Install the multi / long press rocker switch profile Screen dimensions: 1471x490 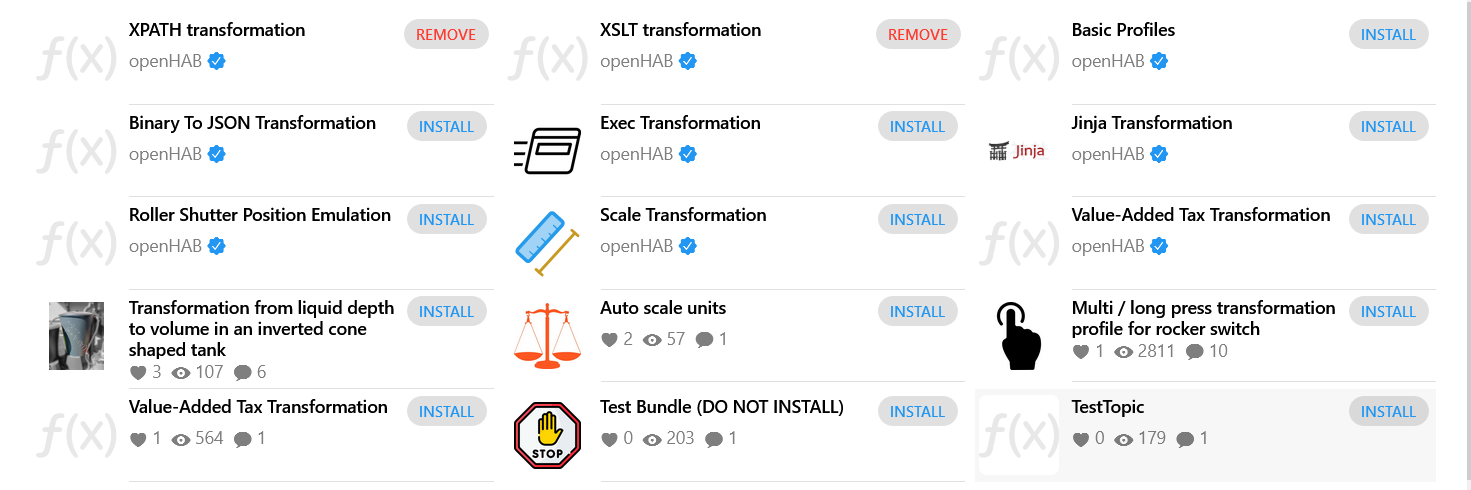pyautogui.click(x=1388, y=311)
